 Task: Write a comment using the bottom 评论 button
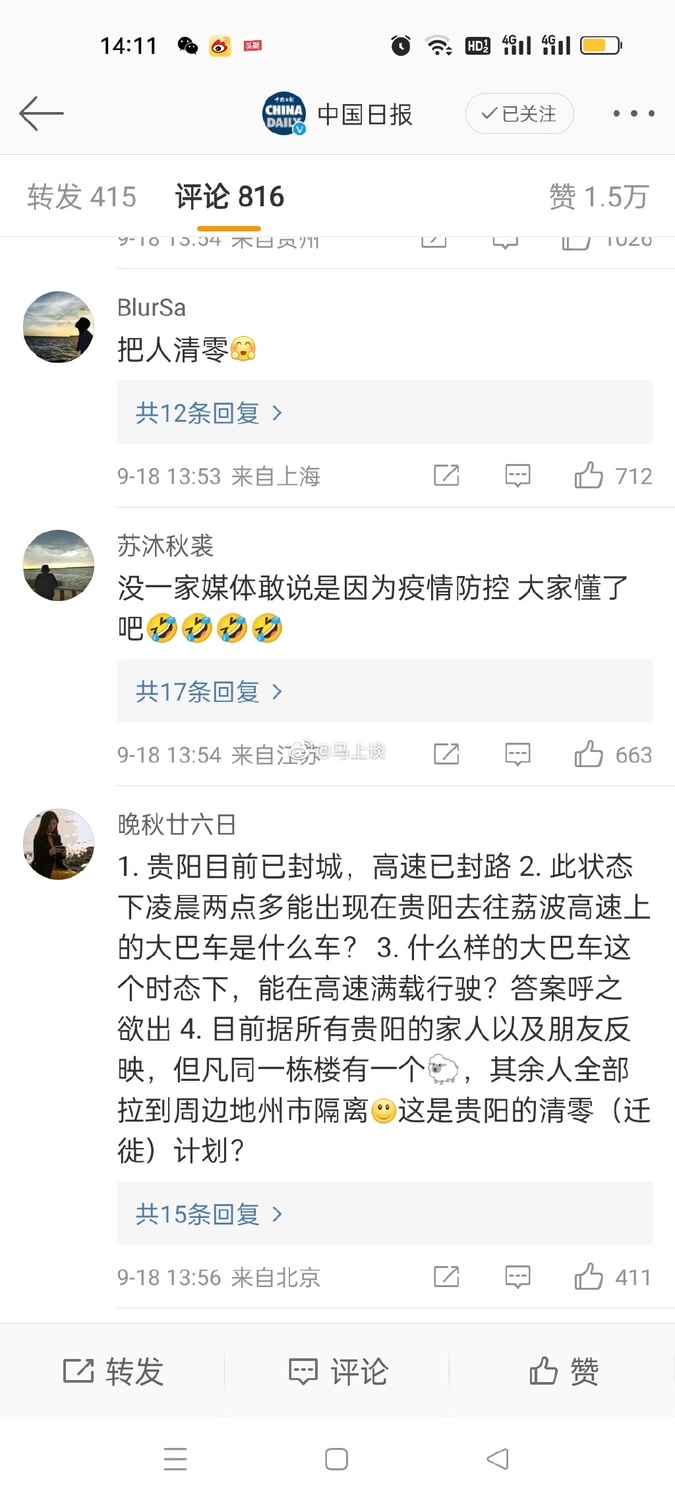tap(337, 1371)
